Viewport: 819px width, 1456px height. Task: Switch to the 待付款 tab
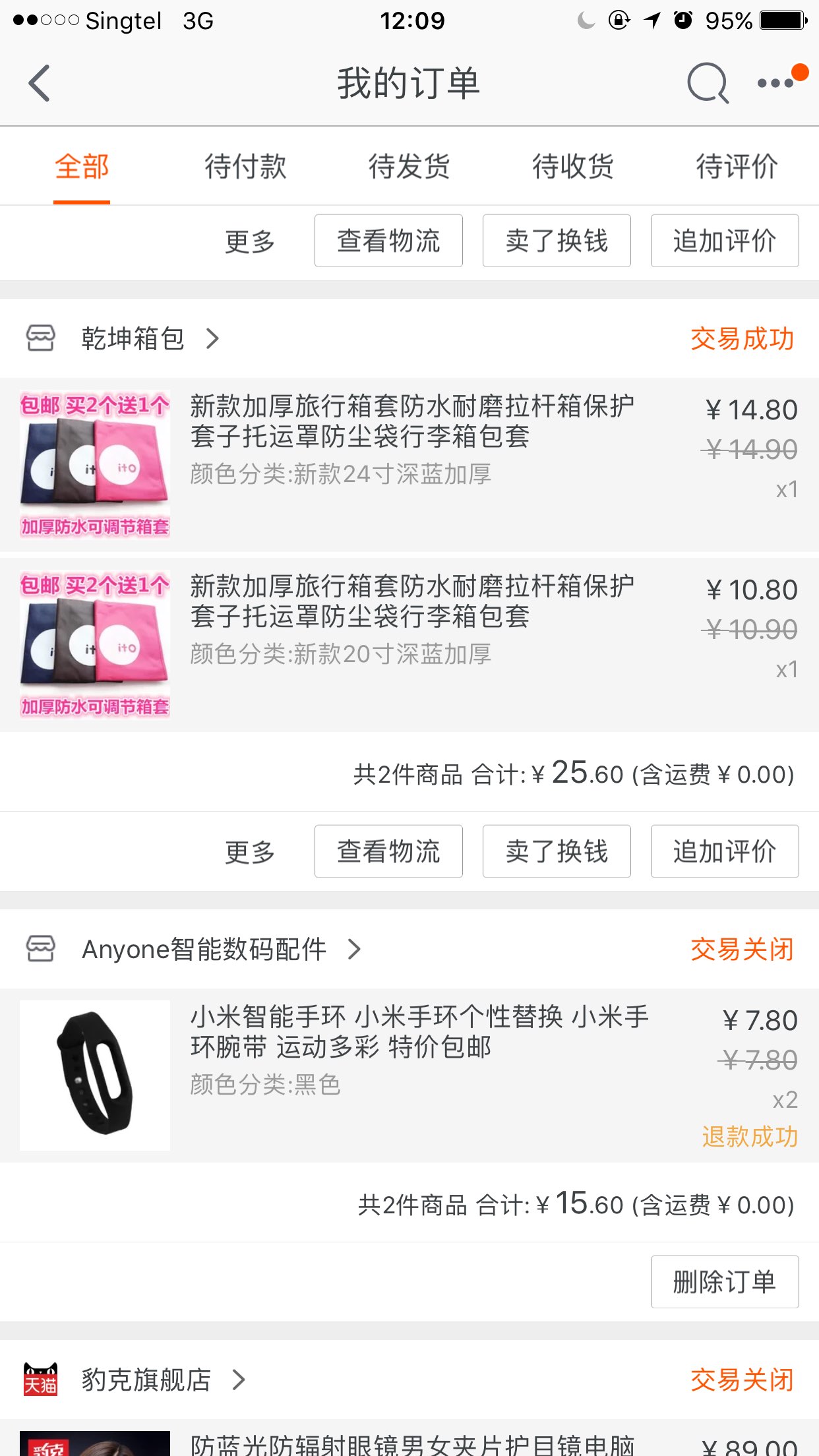click(x=245, y=166)
